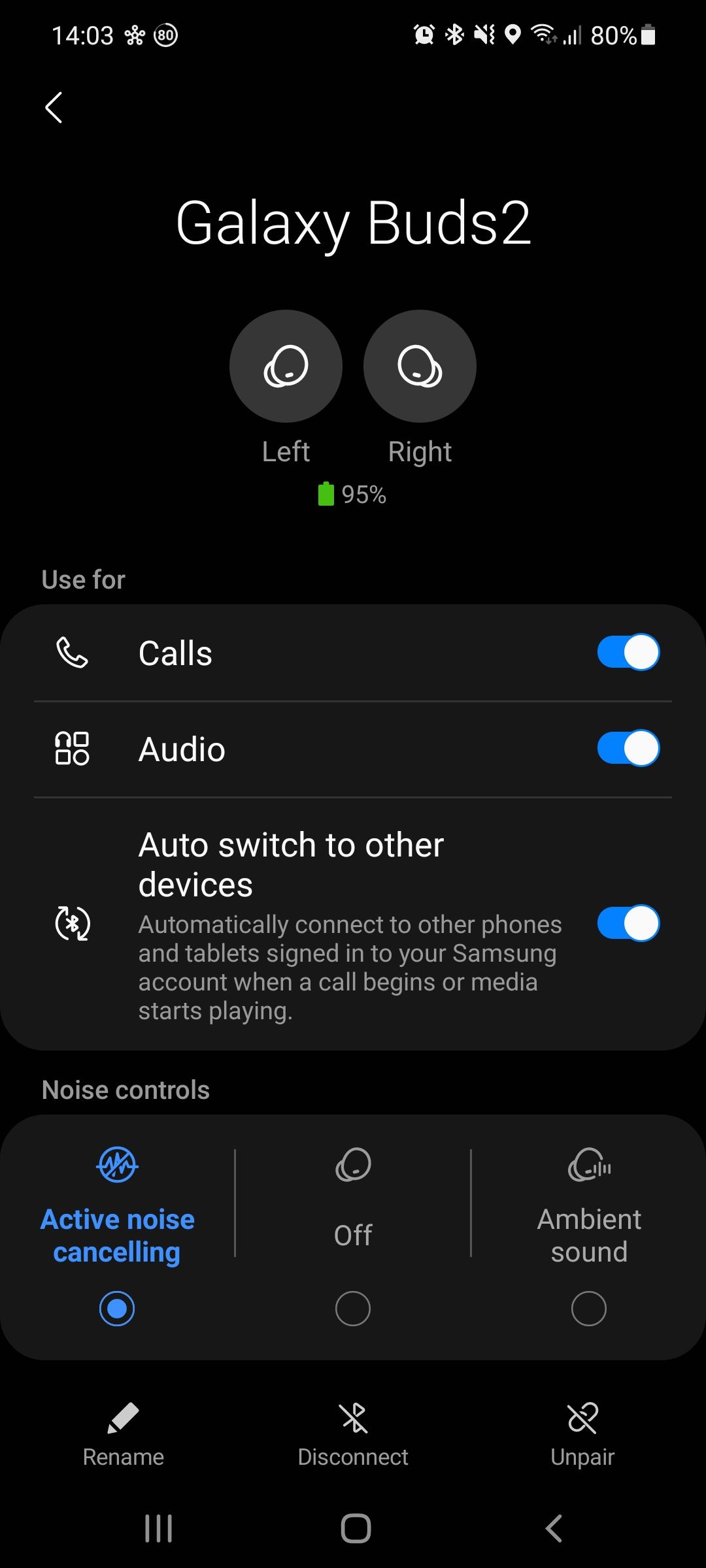This screenshot has height=1568, width=706.
Task: Choose Ambient sound mode
Action: tap(588, 1308)
